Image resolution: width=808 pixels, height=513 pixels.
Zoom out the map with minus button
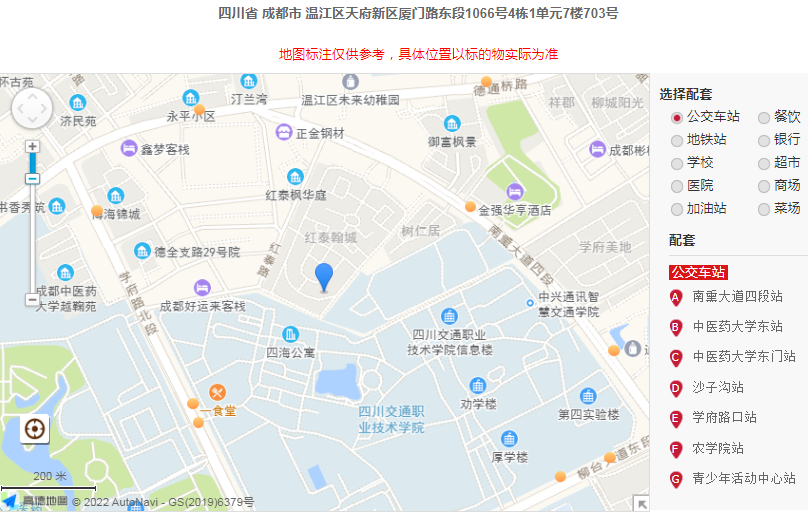click(x=32, y=299)
